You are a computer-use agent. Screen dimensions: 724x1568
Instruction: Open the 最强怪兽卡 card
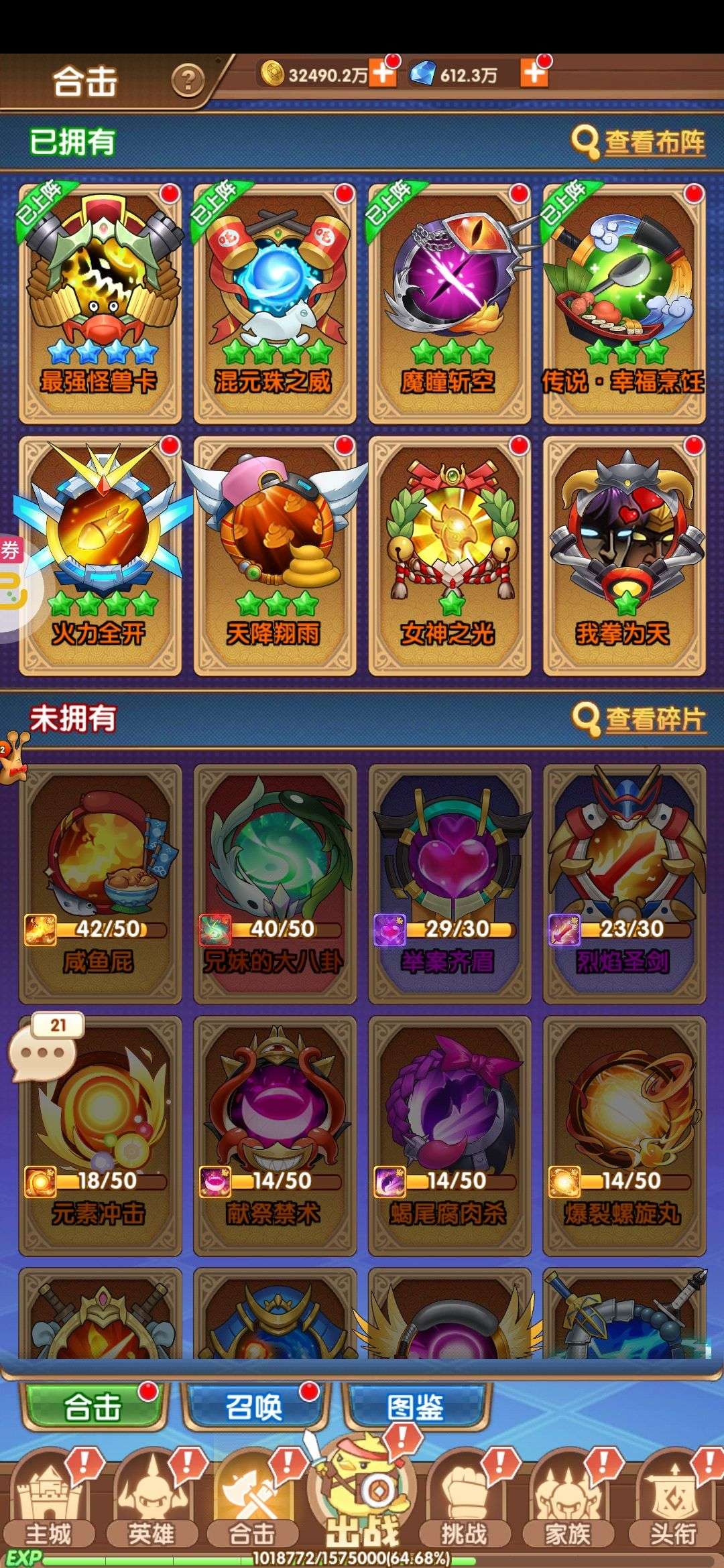(x=100, y=303)
